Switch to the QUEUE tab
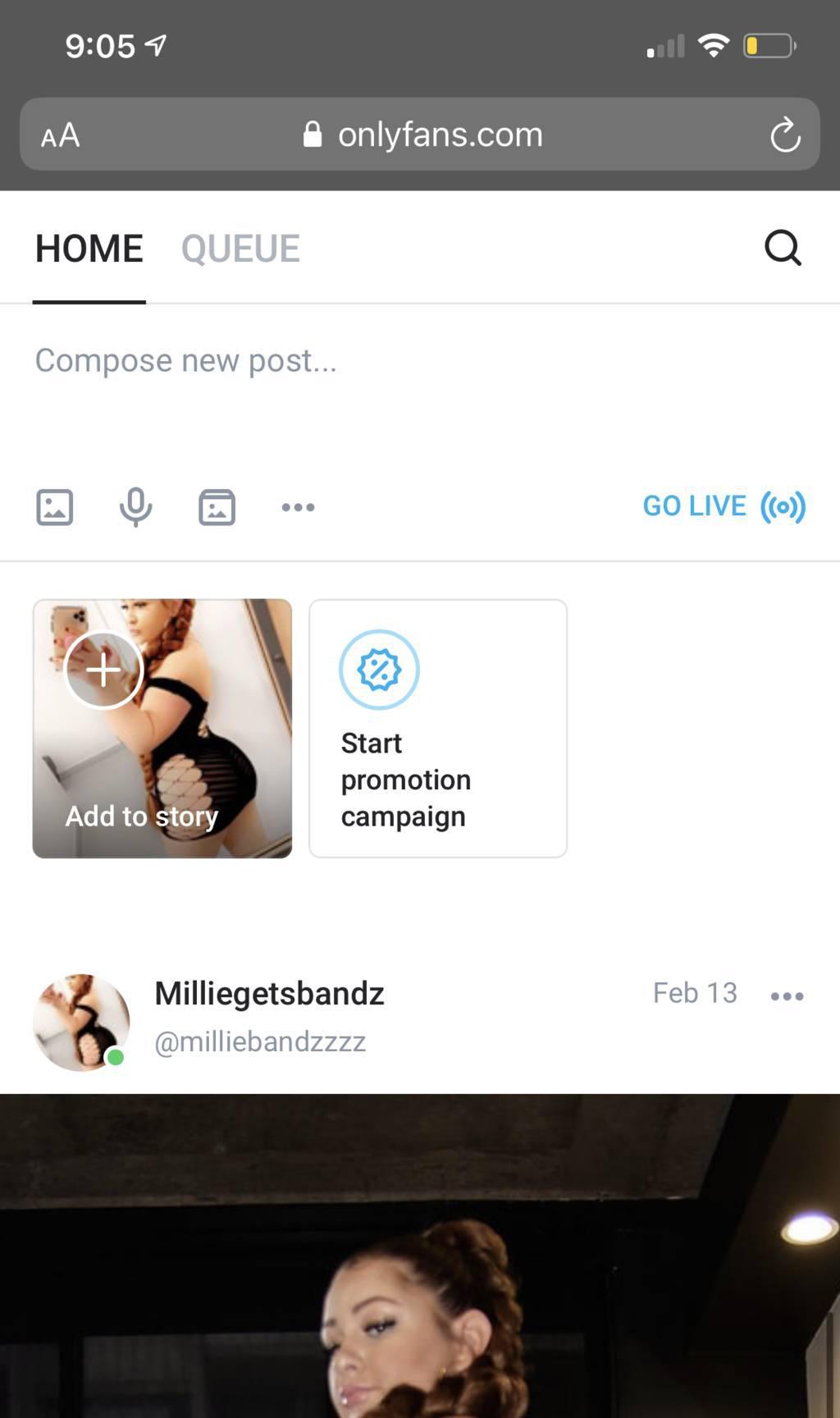Image resolution: width=840 pixels, height=1418 pixels. pos(240,249)
